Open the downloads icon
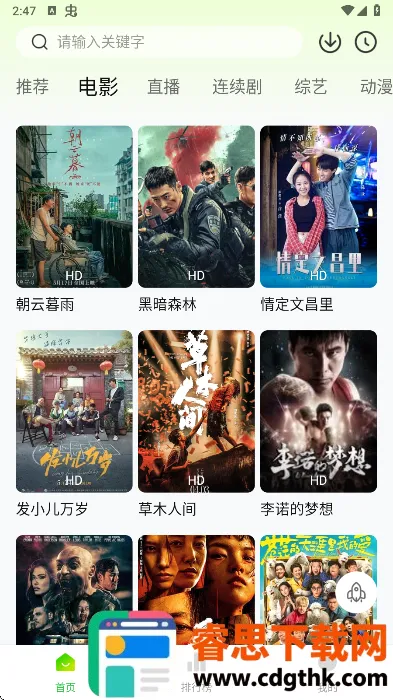The image size is (393, 700). coord(330,42)
